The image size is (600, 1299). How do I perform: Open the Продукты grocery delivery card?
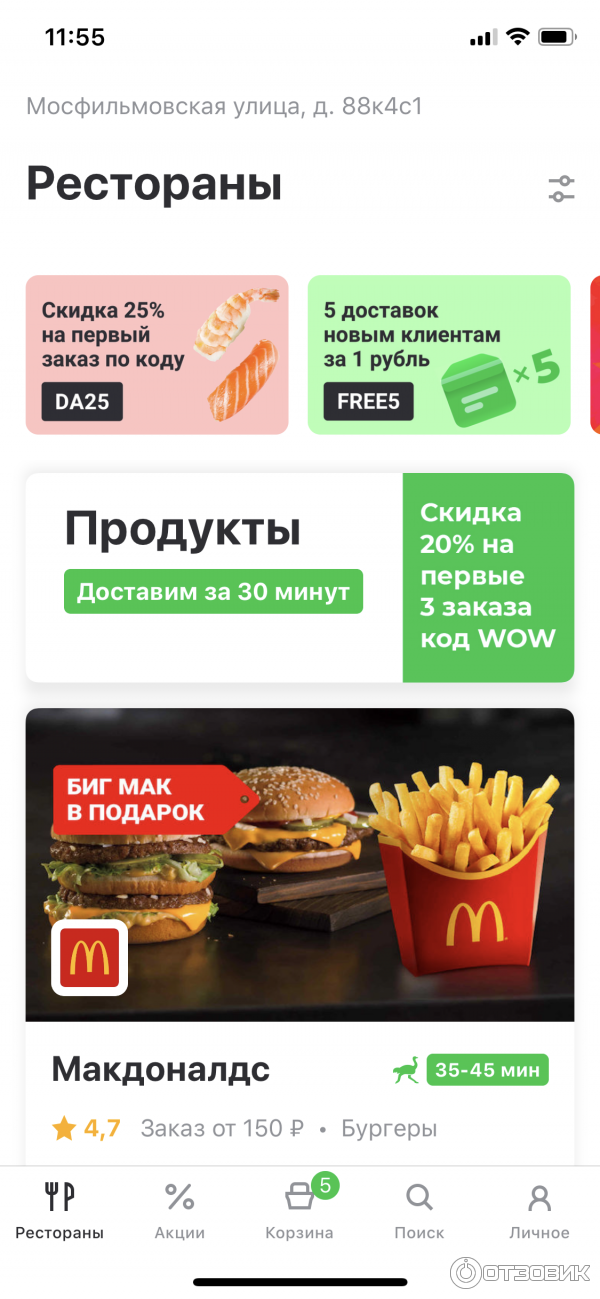[300, 577]
